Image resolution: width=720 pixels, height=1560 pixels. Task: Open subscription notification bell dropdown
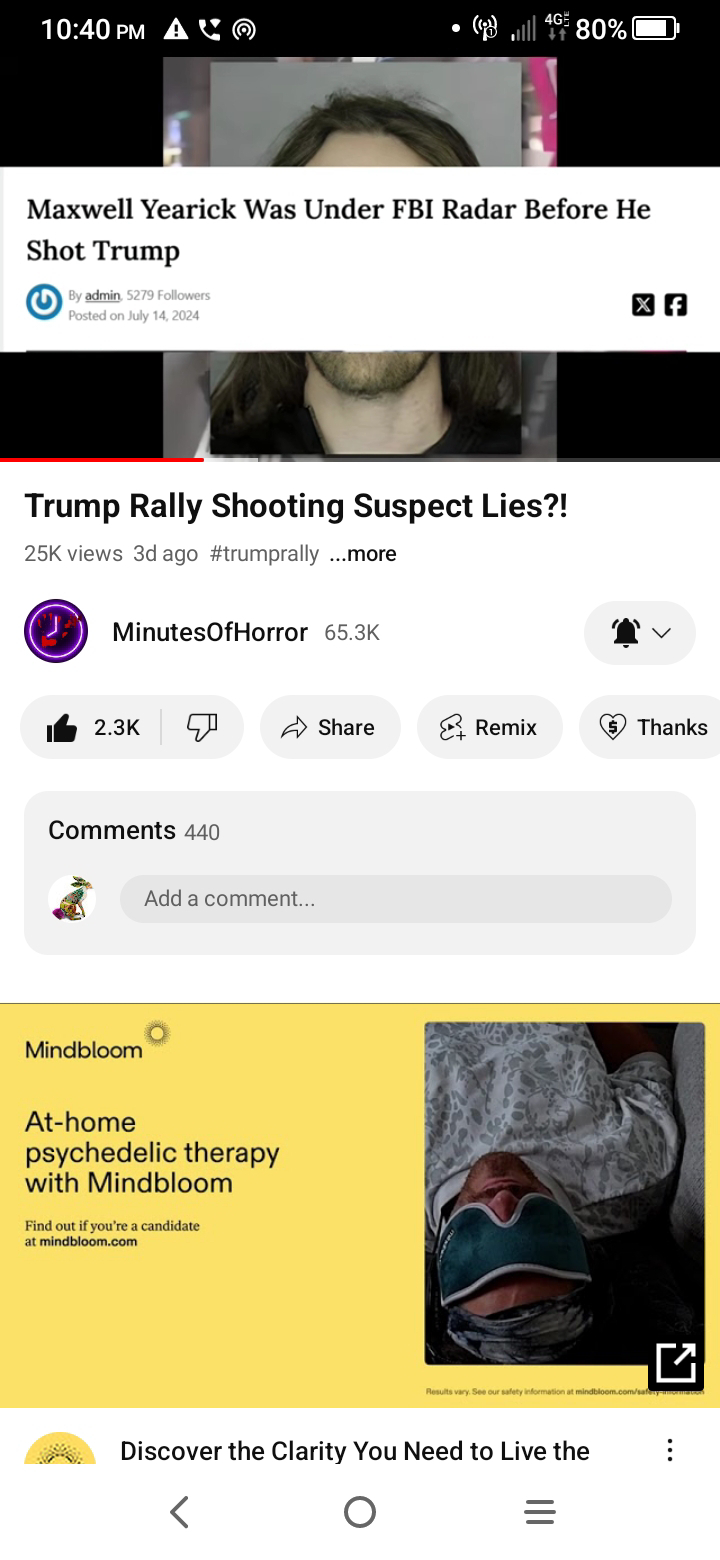[x=639, y=633]
